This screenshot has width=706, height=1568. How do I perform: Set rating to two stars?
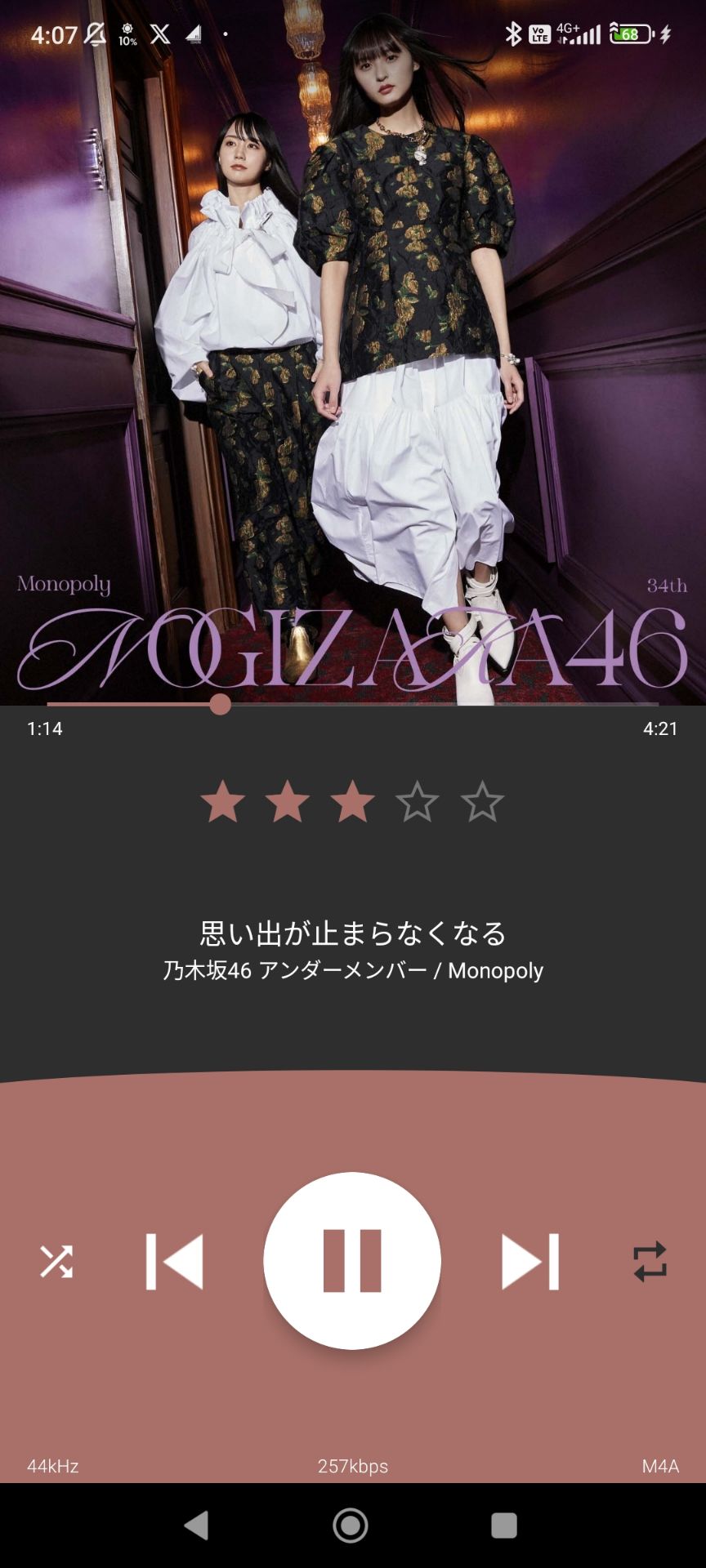(x=288, y=802)
